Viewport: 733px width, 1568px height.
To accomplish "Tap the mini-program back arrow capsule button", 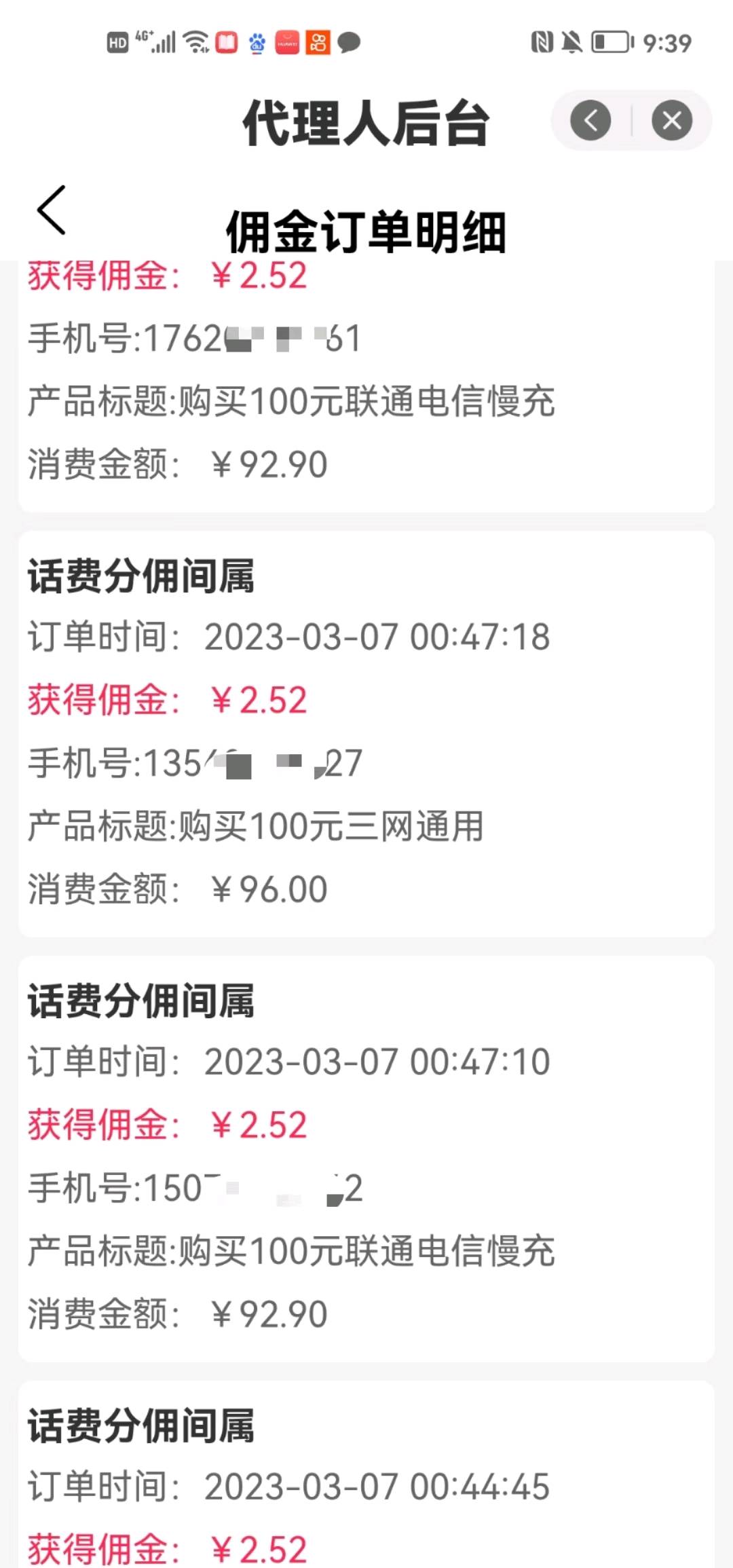I will click(x=590, y=121).
